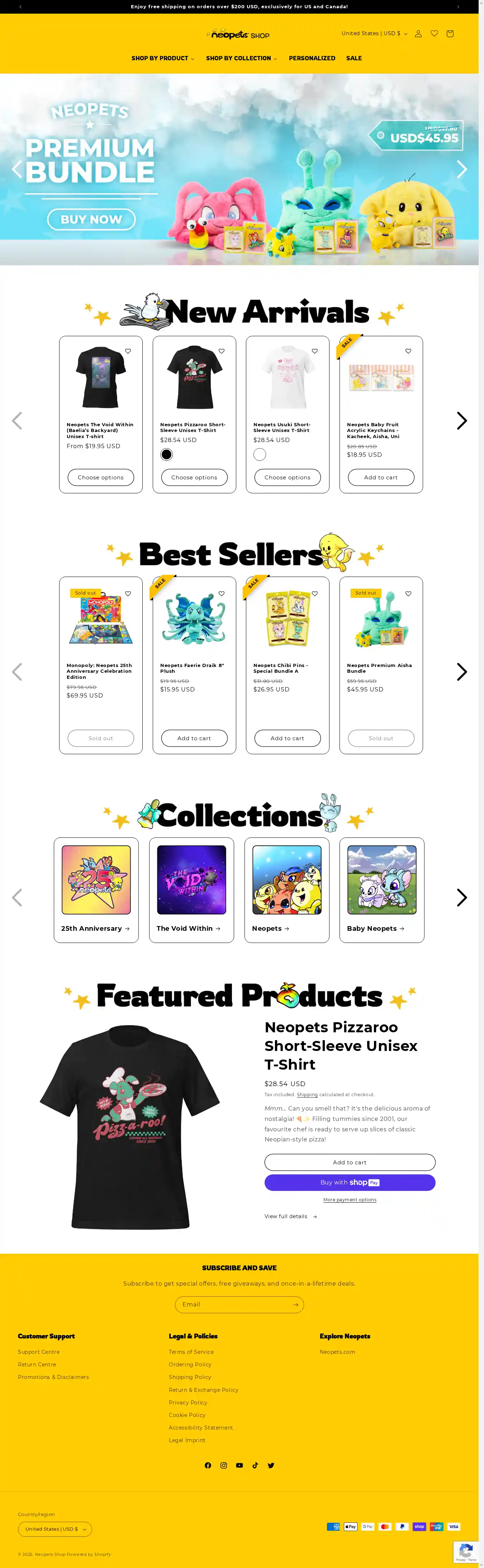Expand the Shop by Product menu
This screenshot has height=1568, width=484.
[x=162, y=58]
